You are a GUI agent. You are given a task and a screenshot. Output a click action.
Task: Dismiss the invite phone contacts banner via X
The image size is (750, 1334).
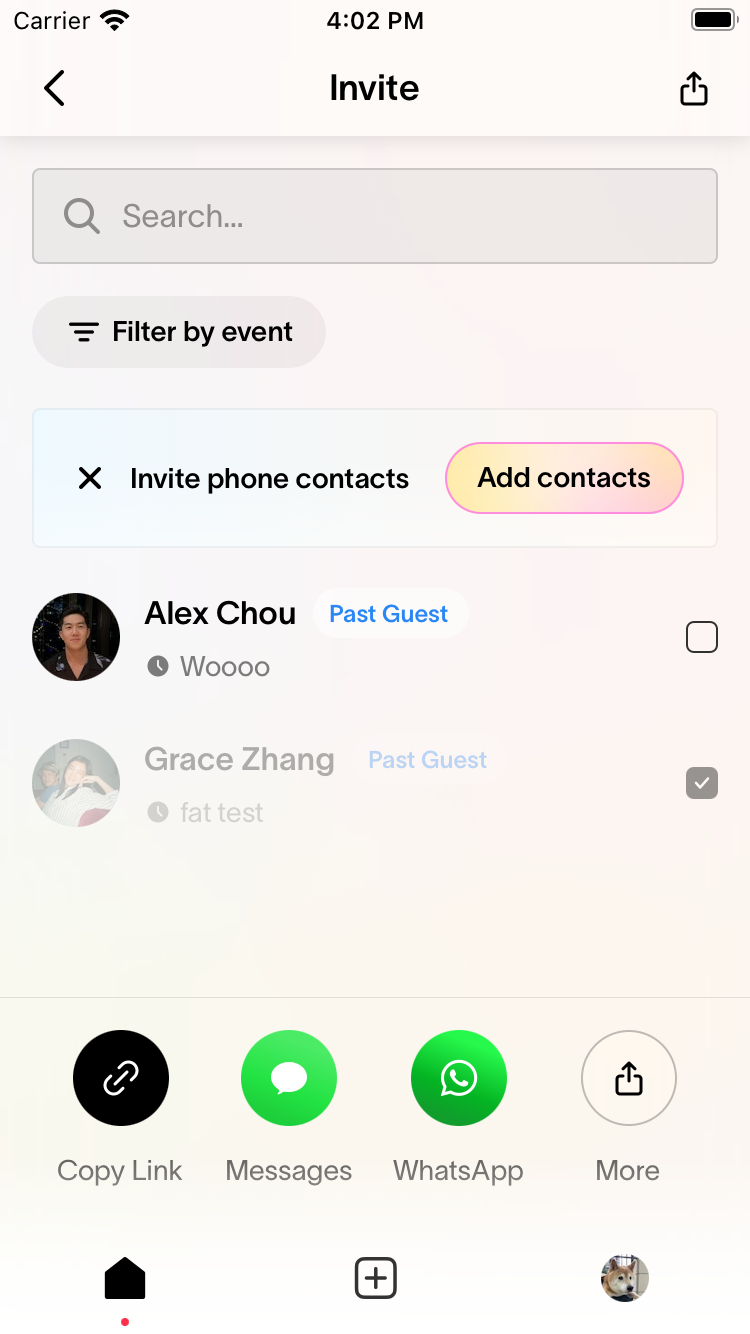[x=90, y=478]
